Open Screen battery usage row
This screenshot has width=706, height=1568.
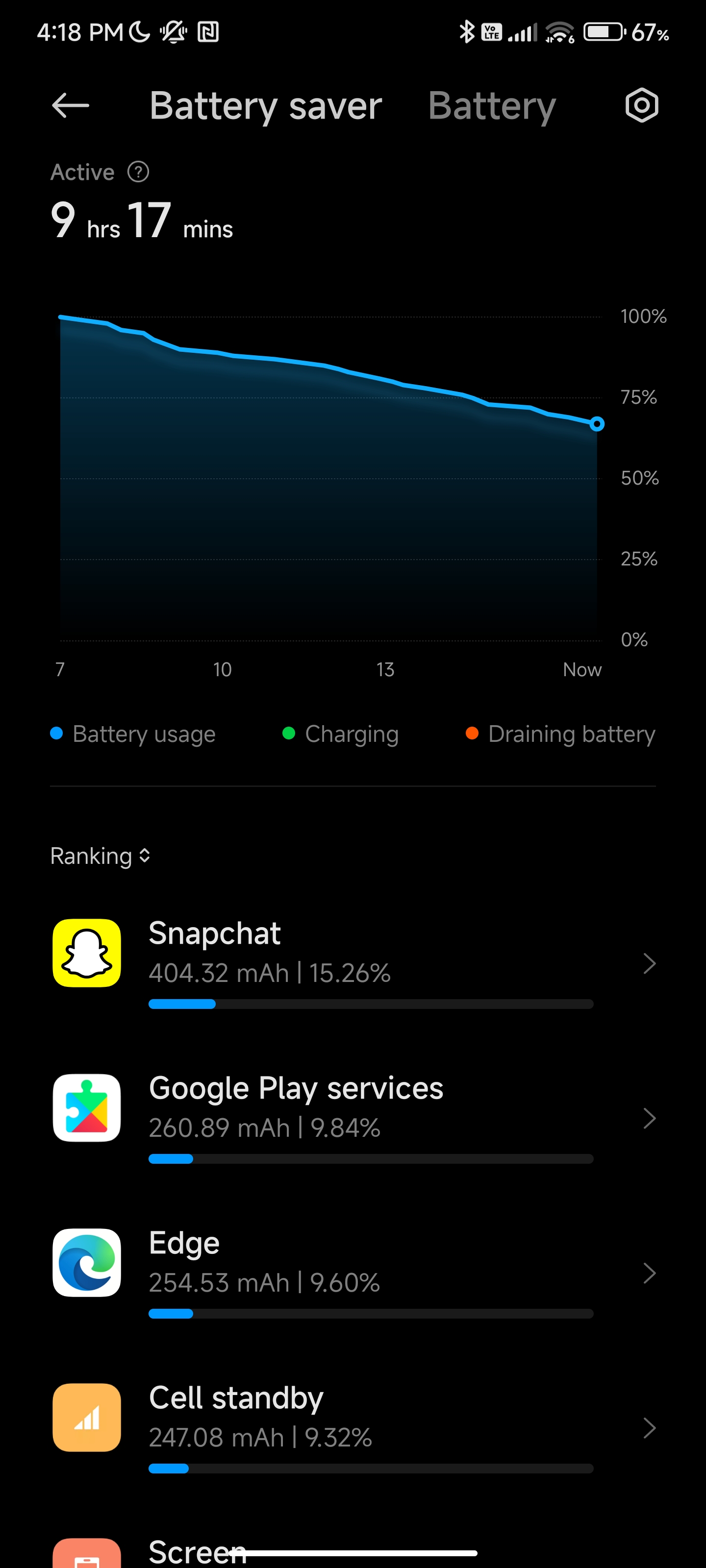[x=353, y=1549]
